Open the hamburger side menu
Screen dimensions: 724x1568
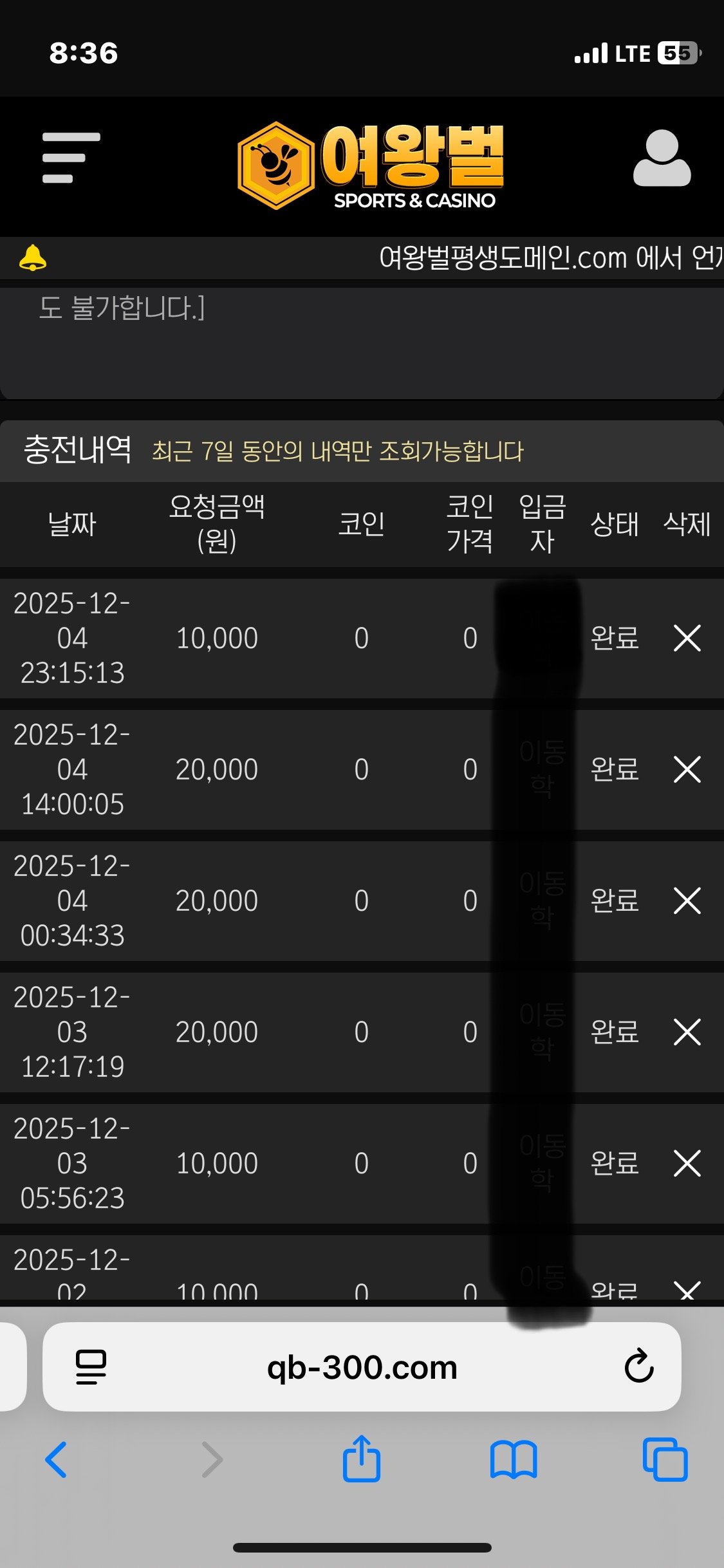71,158
